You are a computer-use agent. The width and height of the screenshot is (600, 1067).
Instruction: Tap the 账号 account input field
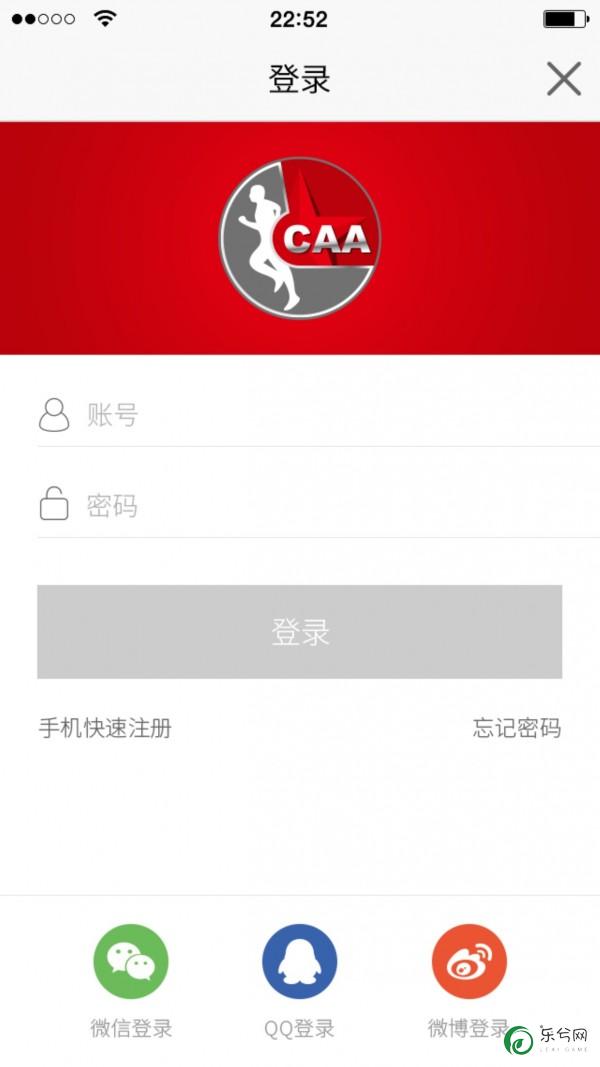pyautogui.click(x=318, y=414)
